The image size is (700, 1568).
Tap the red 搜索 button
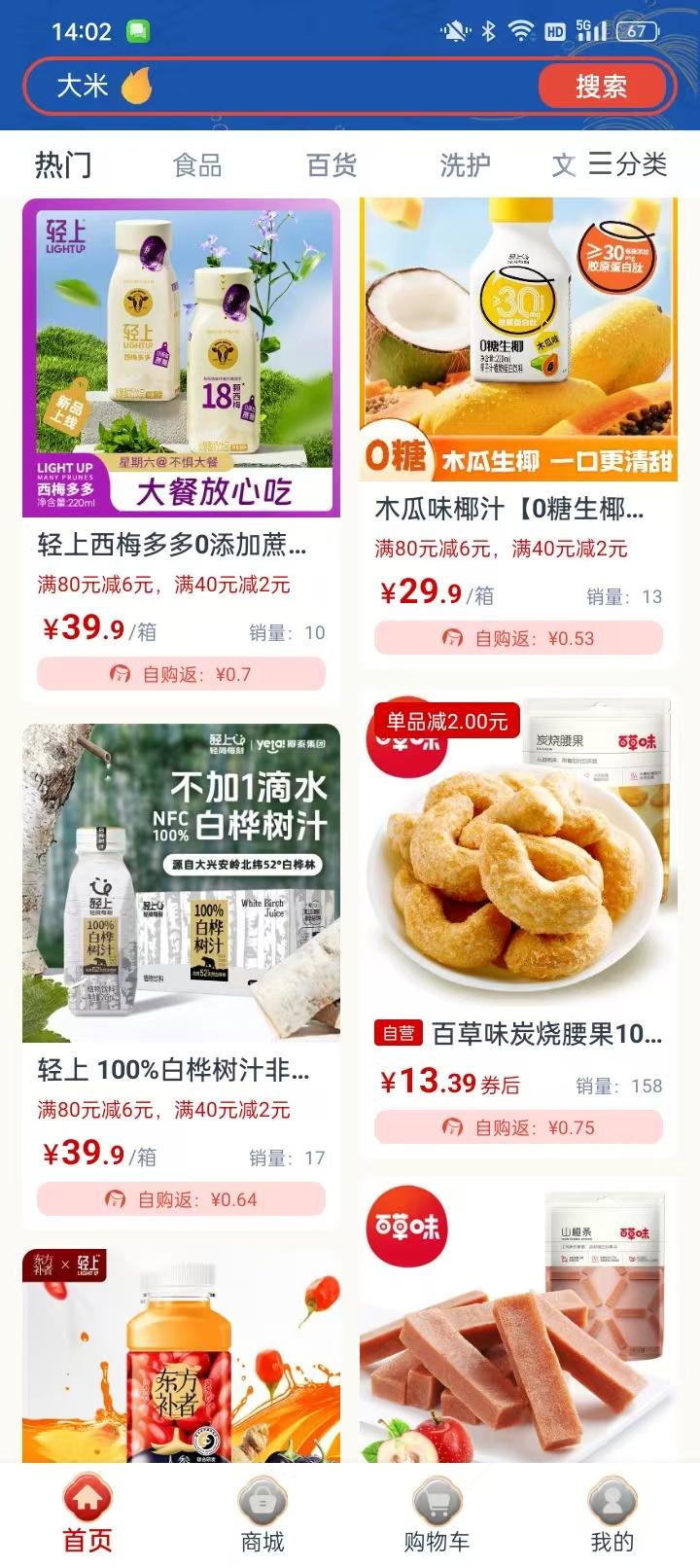600,87
